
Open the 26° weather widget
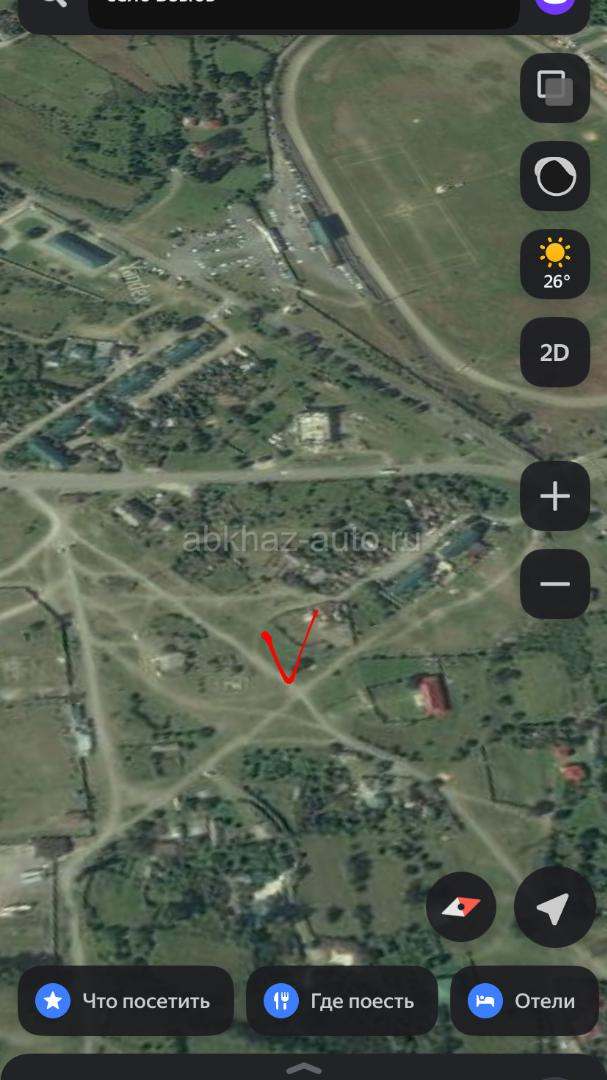(555, 264)
